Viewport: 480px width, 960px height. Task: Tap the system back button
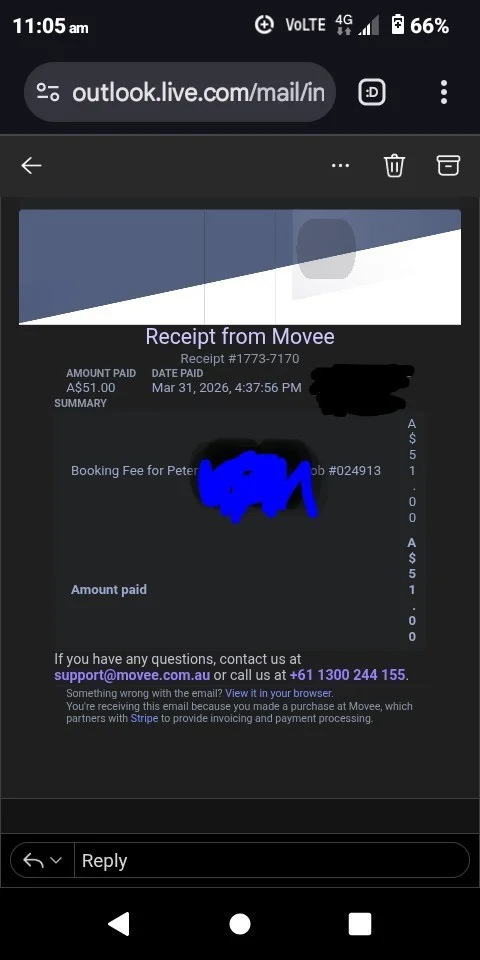coord(119,924)
